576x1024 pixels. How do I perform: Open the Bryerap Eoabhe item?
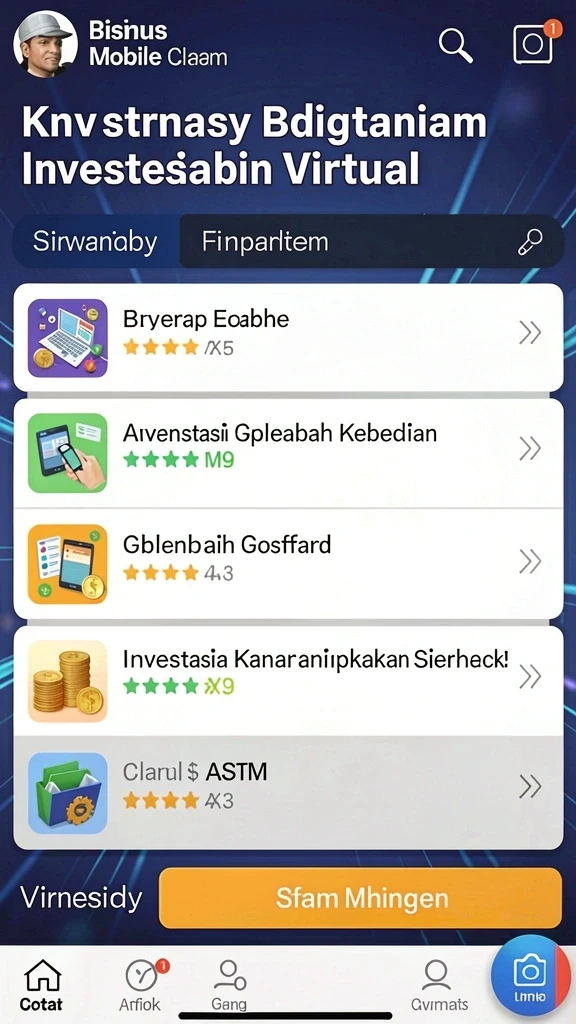click(288, 338)
